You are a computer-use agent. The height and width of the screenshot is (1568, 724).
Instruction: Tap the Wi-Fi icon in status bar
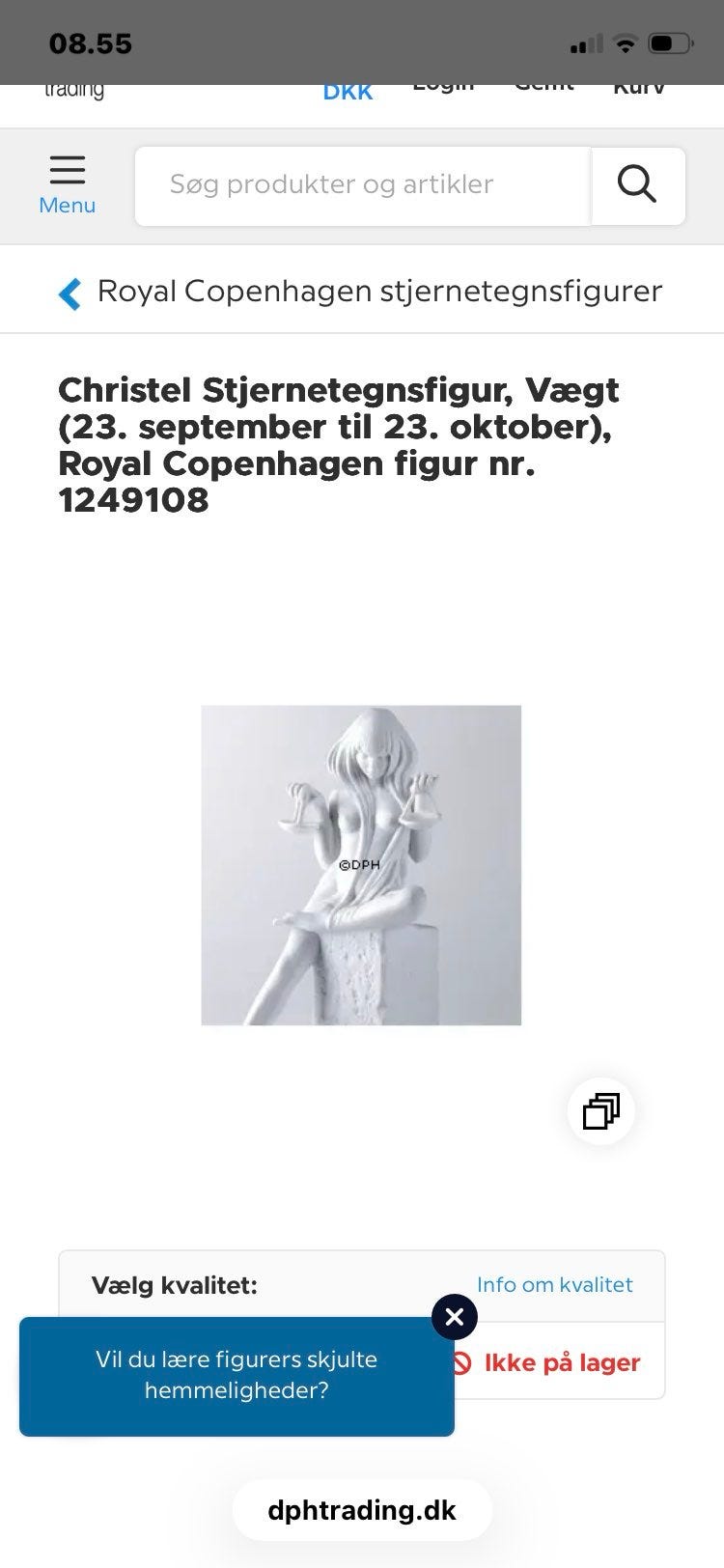(x=627, y=42)
